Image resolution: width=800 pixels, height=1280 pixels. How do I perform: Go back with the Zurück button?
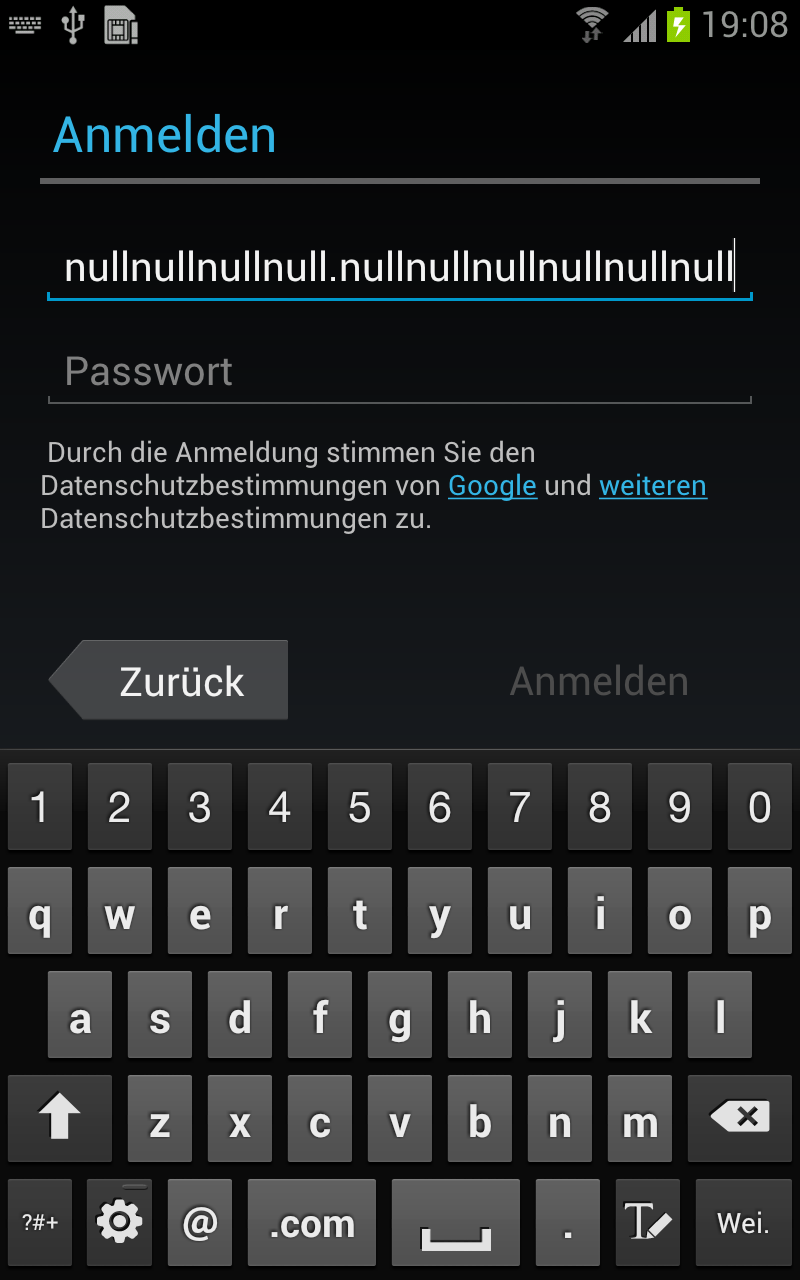[x=168, y=680]
